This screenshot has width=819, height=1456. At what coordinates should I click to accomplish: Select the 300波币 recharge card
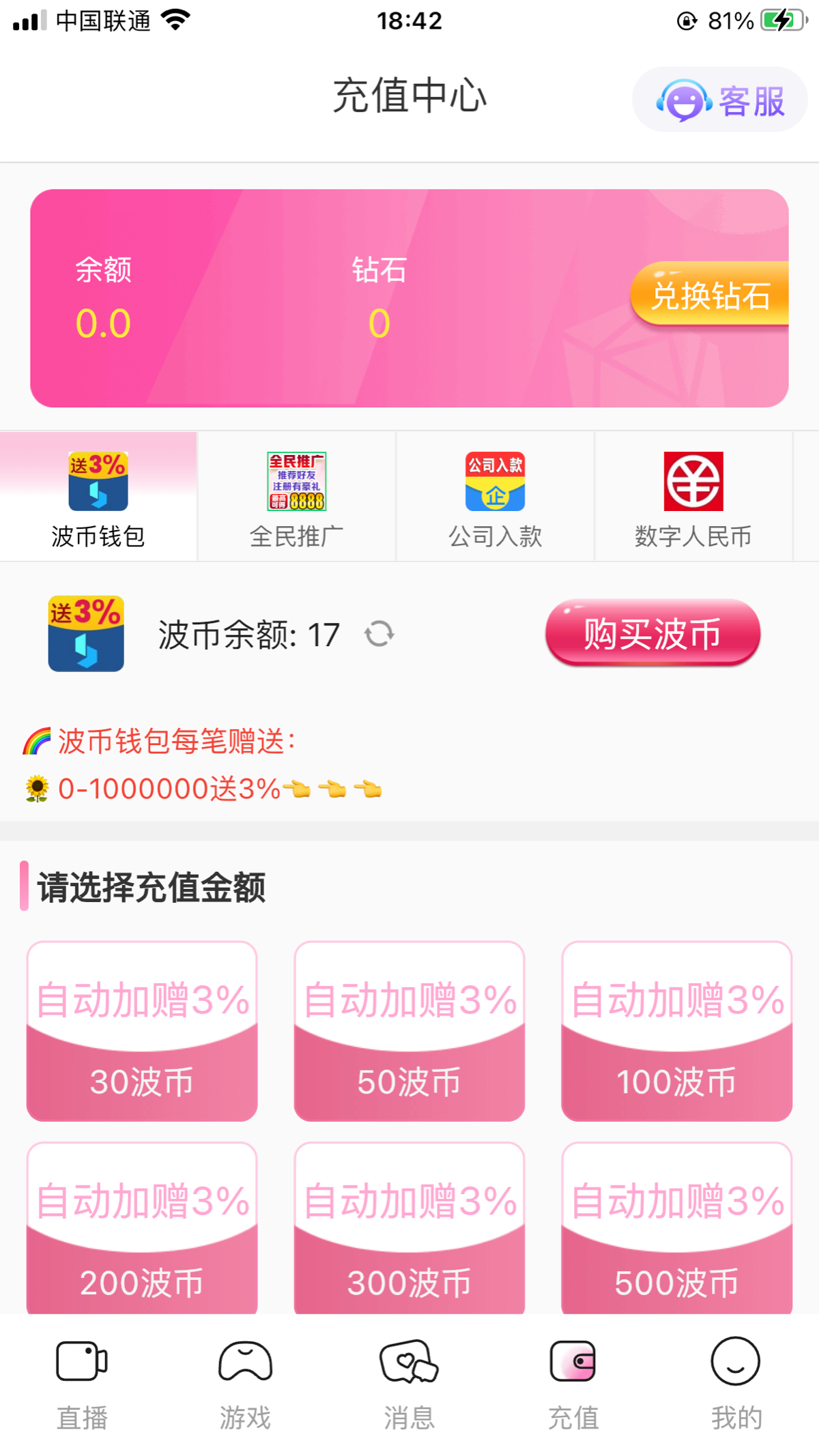pos(409,1228)
